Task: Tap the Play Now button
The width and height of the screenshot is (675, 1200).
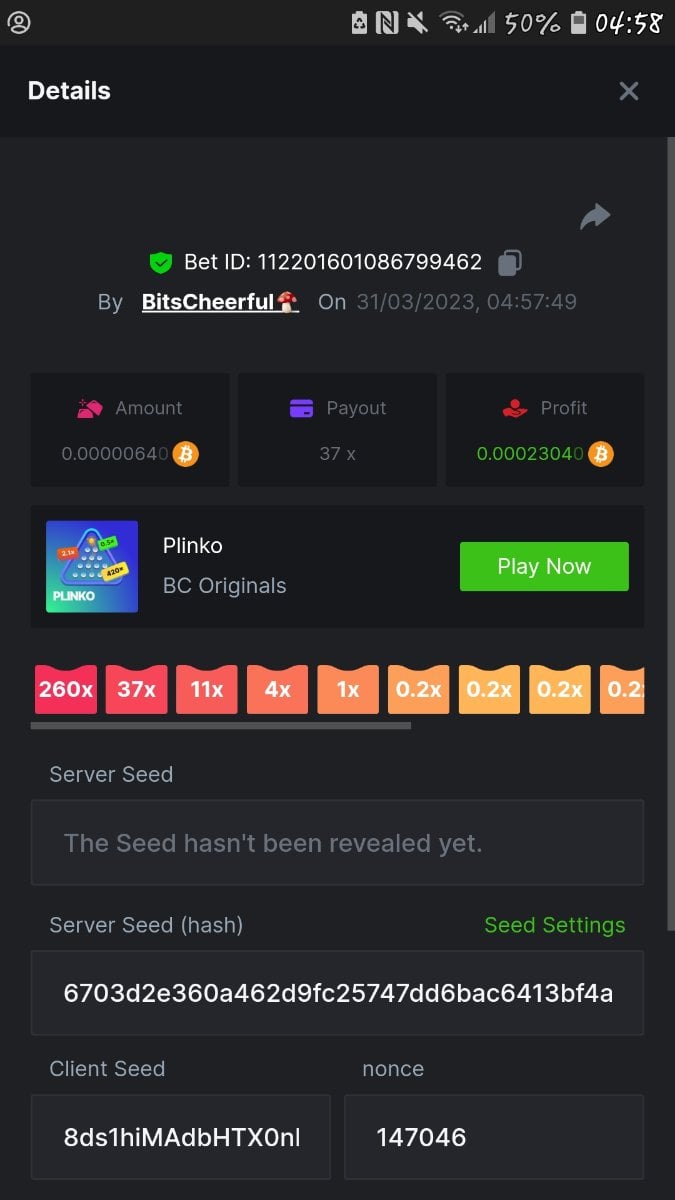Action: coord(544,566)
